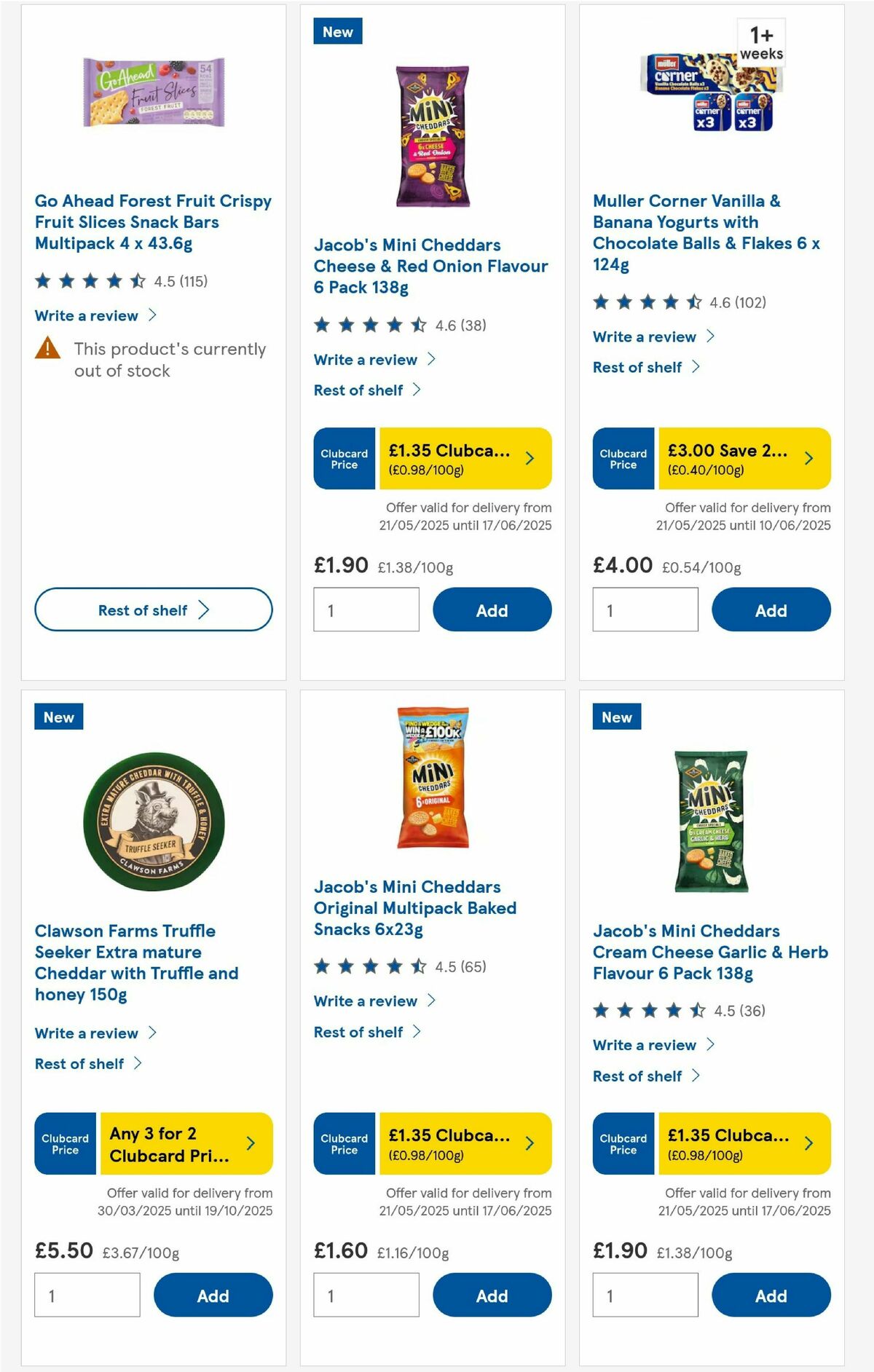This screenshot has width=874, height=1372.
Task: Click the New badge on Mini Cheddars Cream Cheese
Action: (x=615, y=717)
